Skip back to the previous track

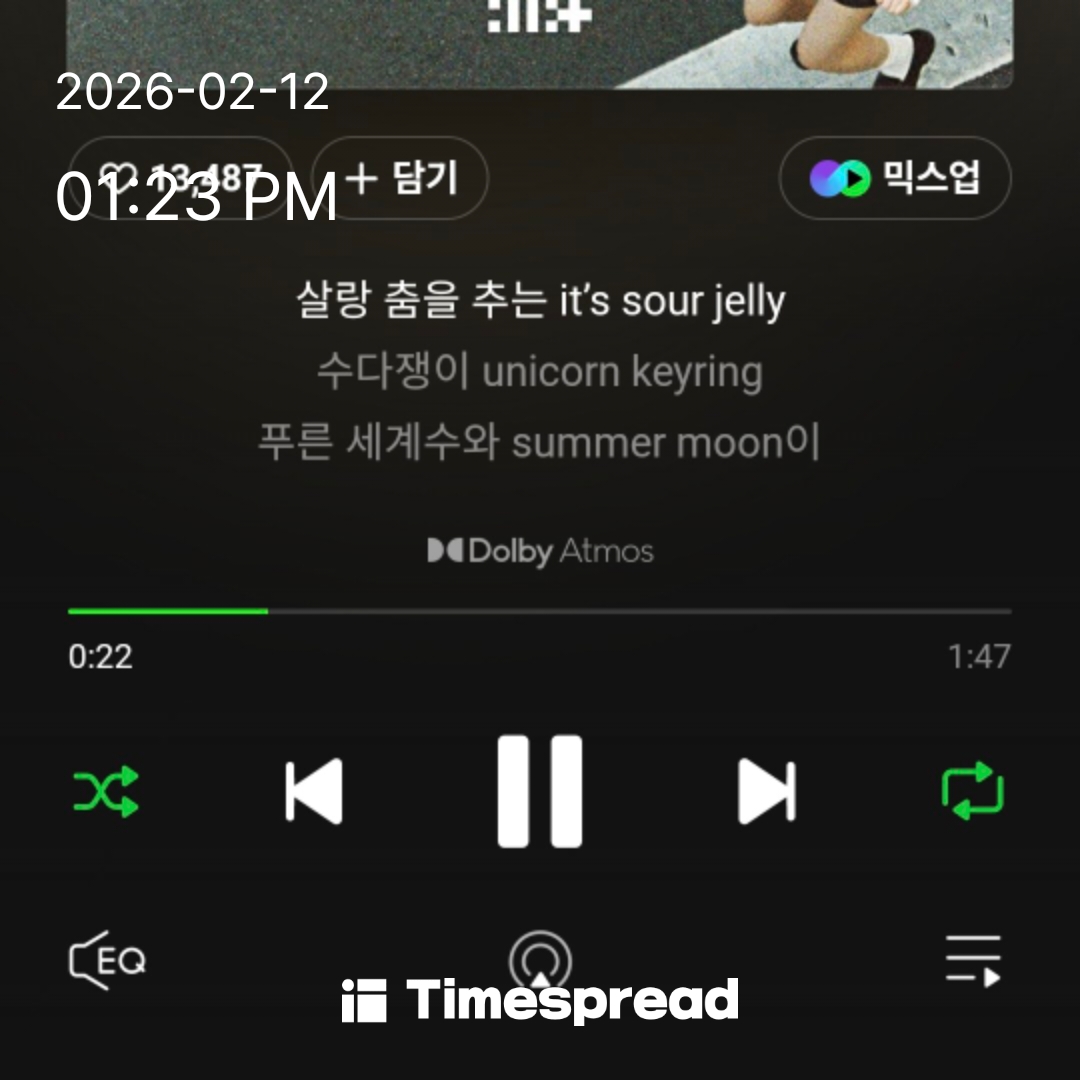coord(314,791)
